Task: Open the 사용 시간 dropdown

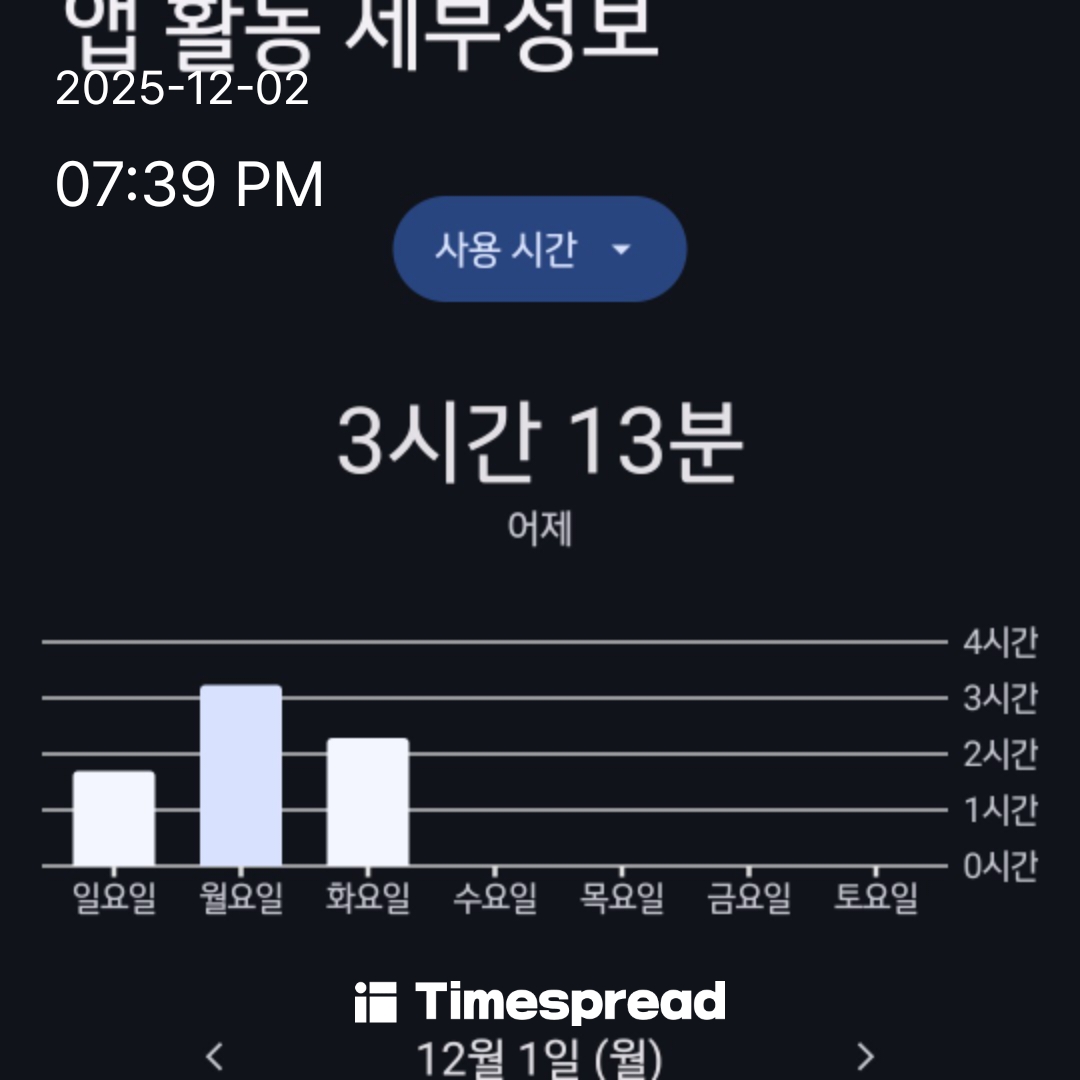Action: 539,249
